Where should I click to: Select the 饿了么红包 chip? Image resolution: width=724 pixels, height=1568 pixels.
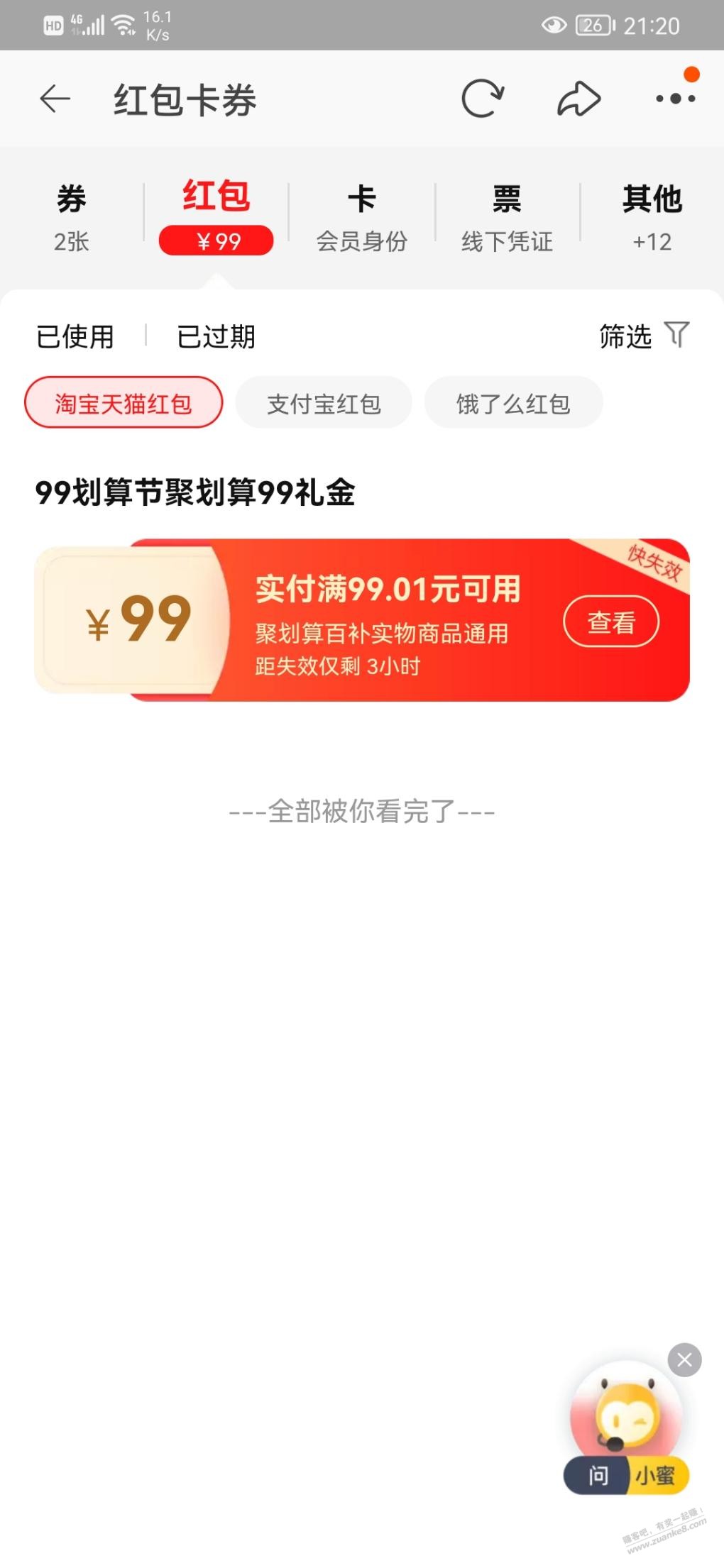513,403
